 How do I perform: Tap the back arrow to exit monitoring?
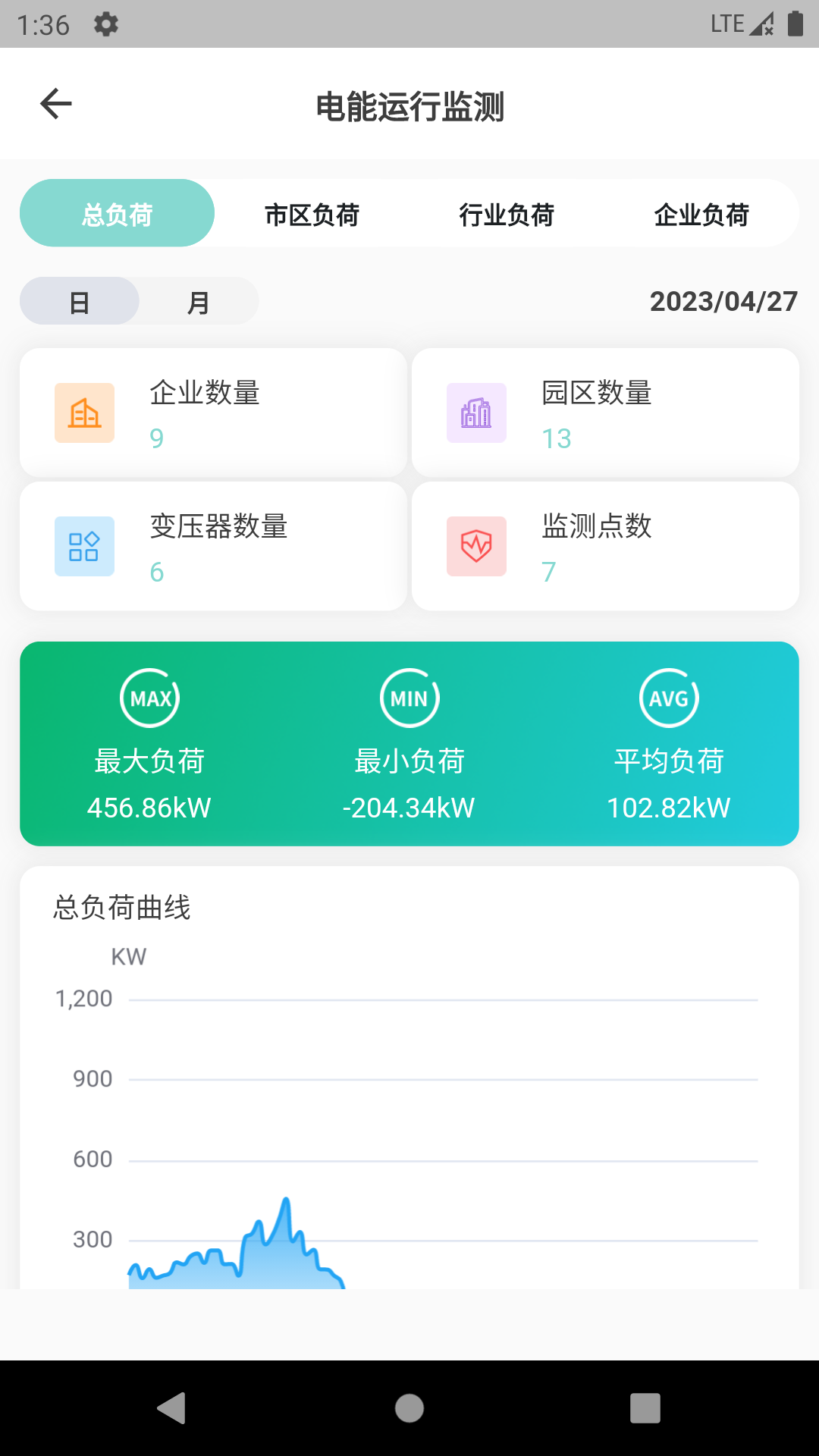coord(55,103)
